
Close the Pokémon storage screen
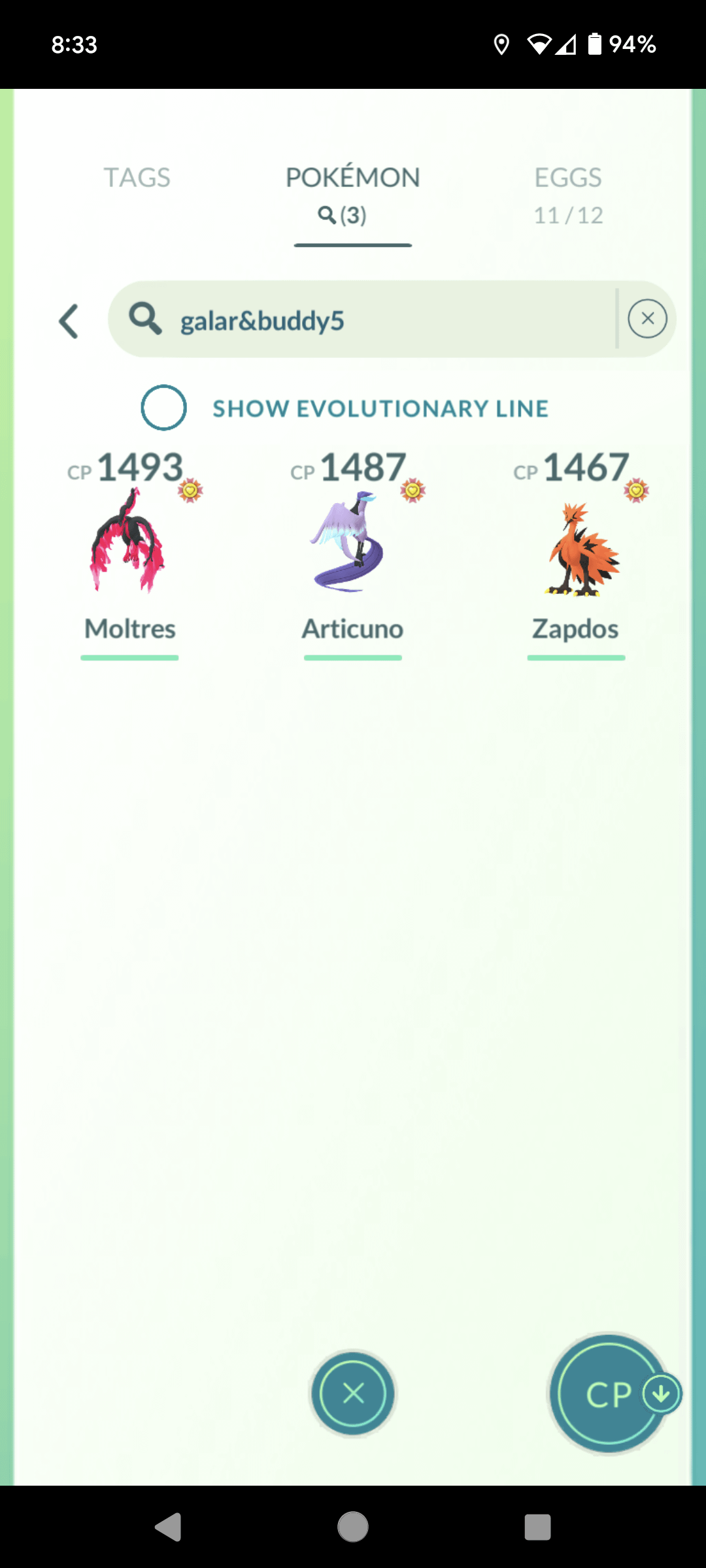point(353,1394)
